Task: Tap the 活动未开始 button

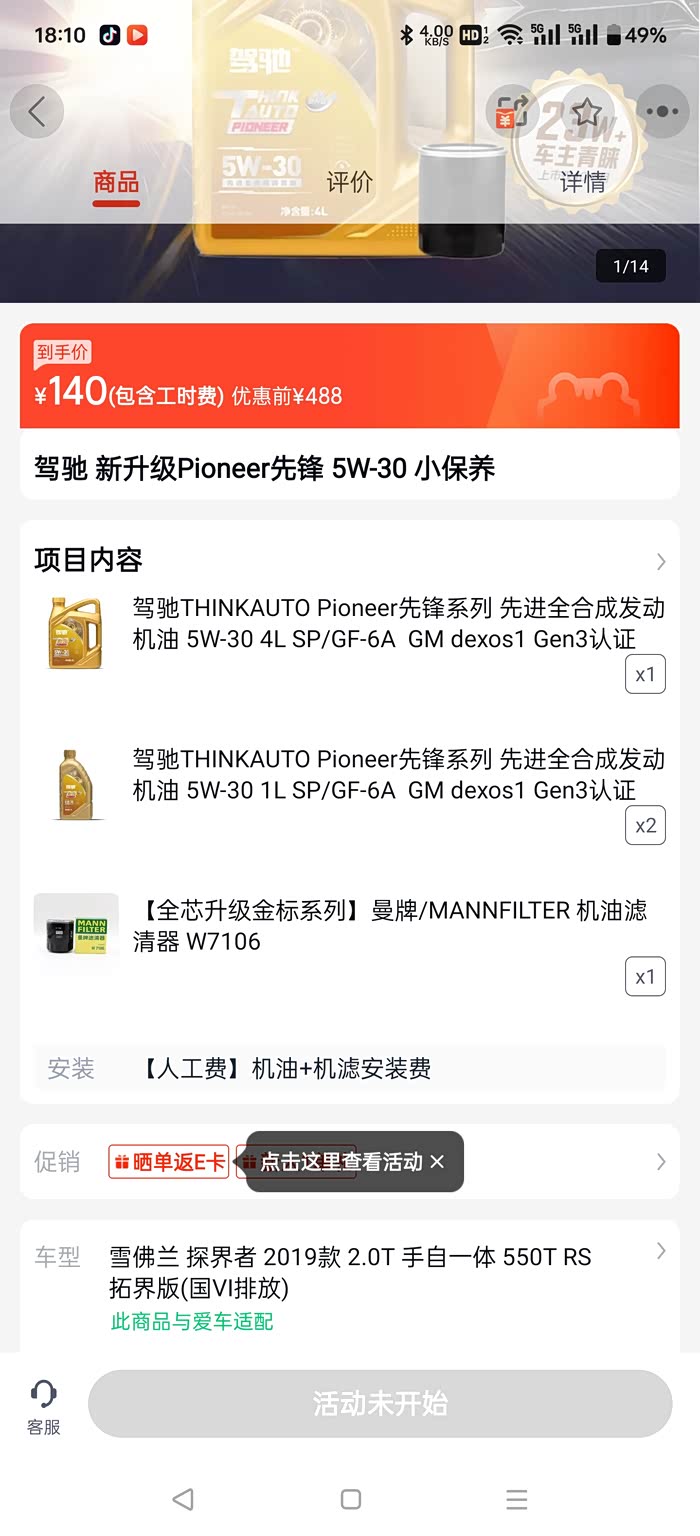Action: coord(380,1404)
